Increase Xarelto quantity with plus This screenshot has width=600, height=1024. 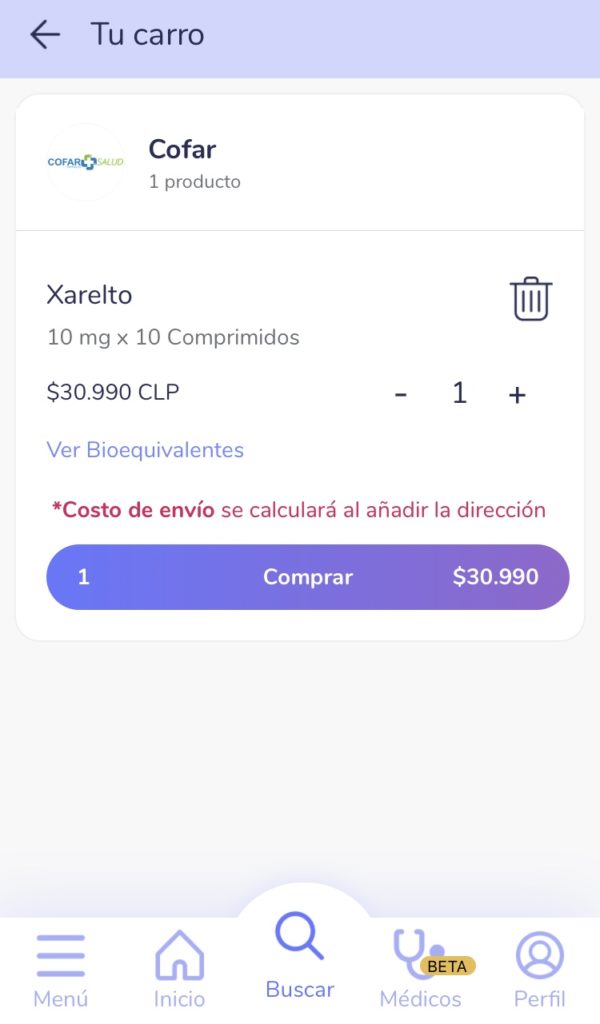pos(517,394)
